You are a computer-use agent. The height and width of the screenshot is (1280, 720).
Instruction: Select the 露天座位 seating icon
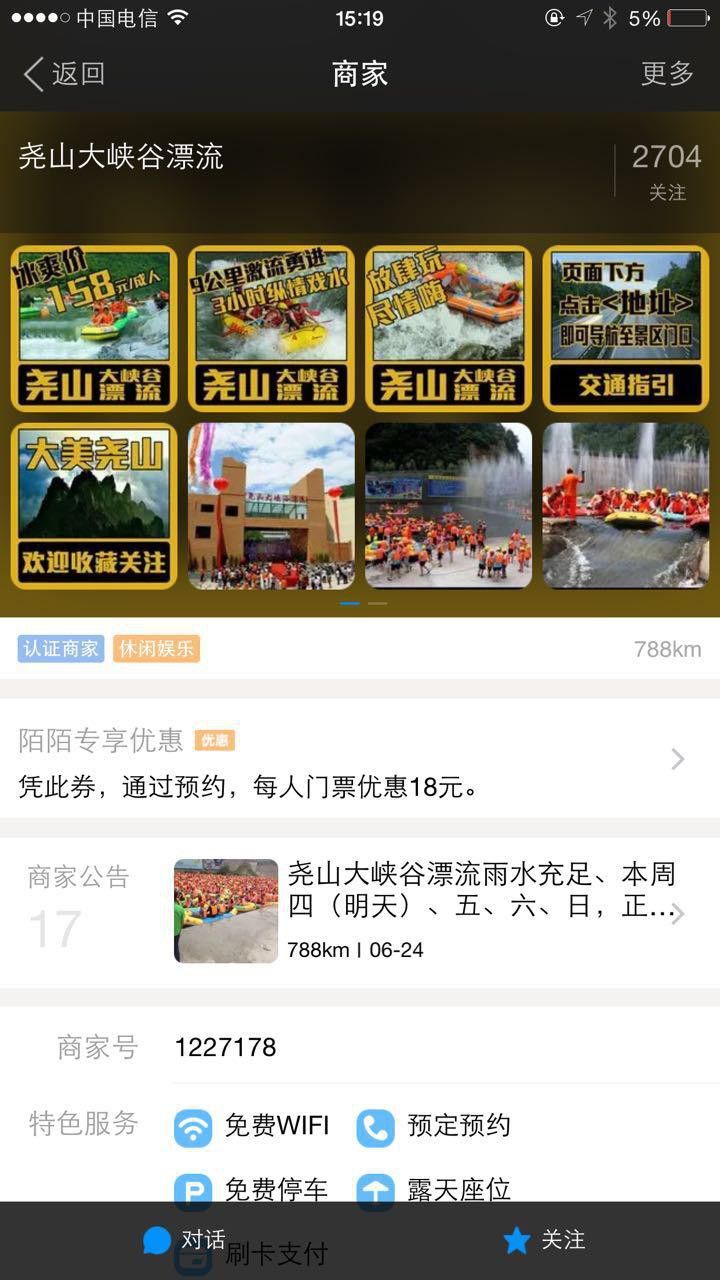(374, 1190)
